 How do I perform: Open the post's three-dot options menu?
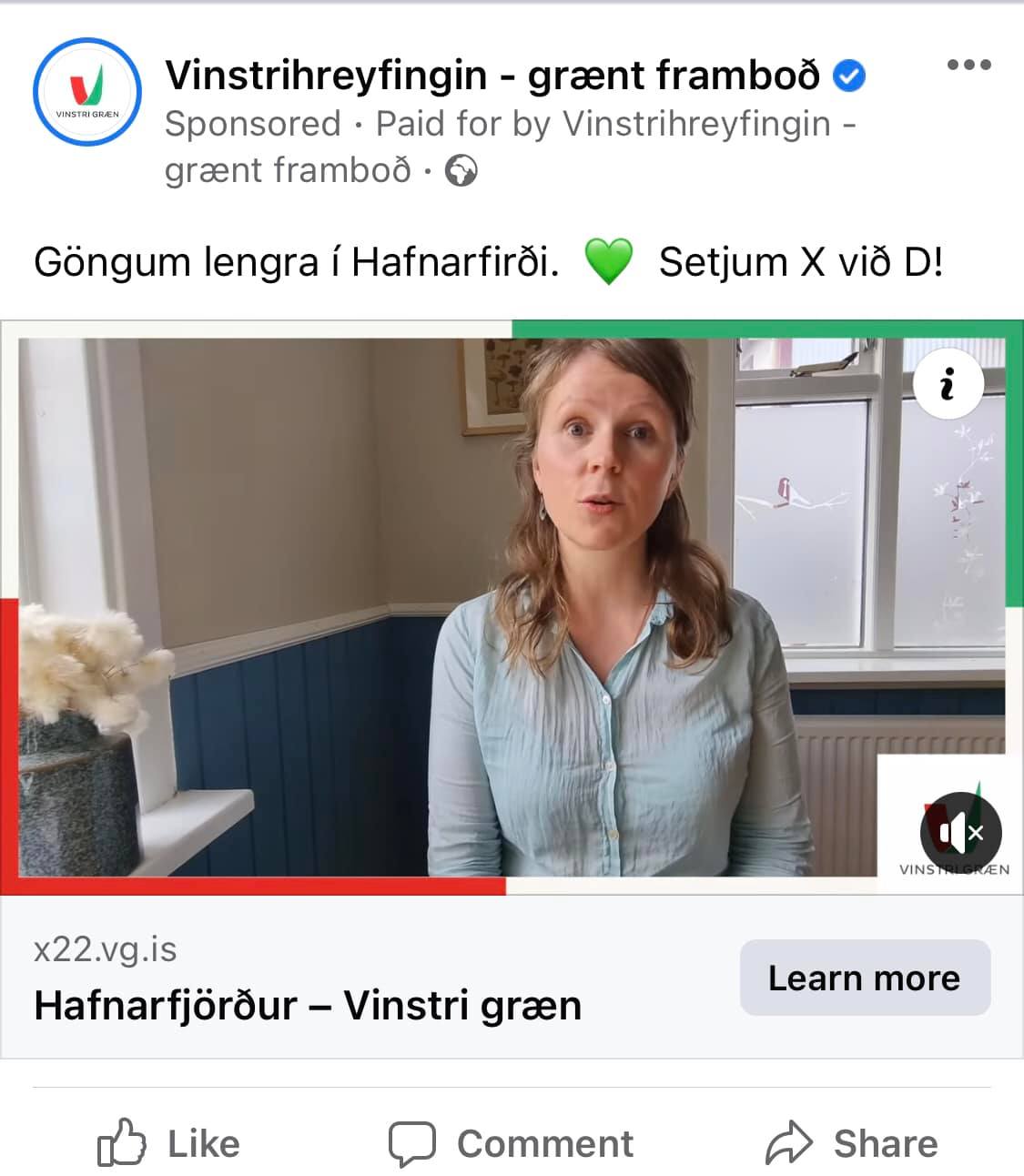pyautogui.click(x=968, y=65)
